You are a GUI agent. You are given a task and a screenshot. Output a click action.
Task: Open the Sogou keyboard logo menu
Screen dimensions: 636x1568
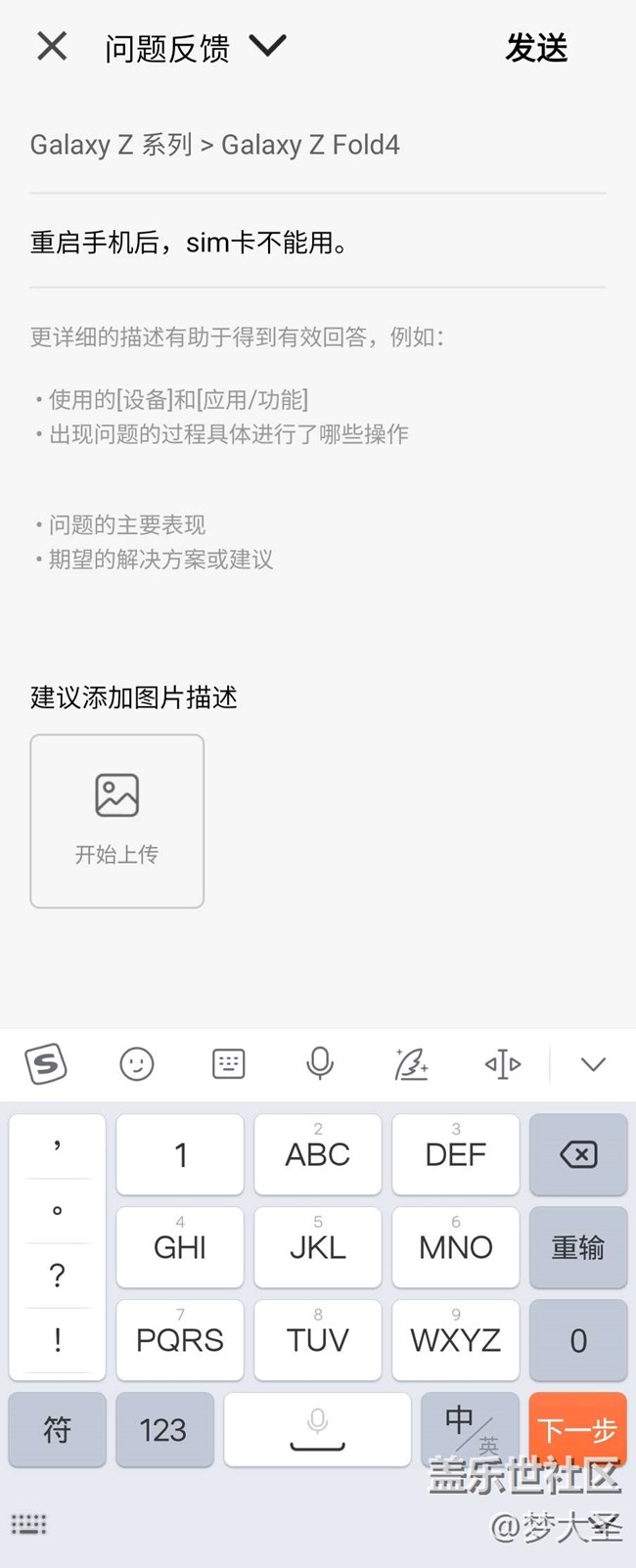tap(46, 1063)
